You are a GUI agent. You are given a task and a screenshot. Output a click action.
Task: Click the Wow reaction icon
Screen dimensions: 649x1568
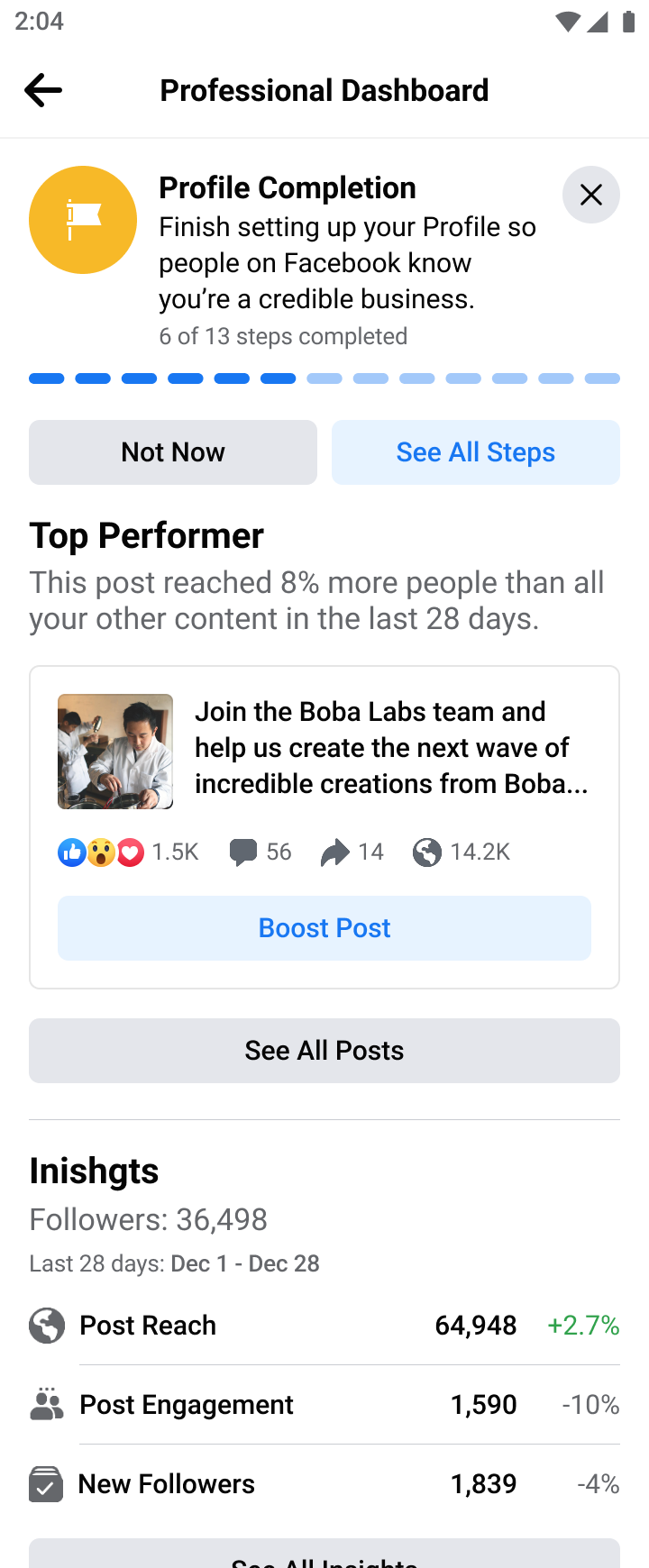100,852
